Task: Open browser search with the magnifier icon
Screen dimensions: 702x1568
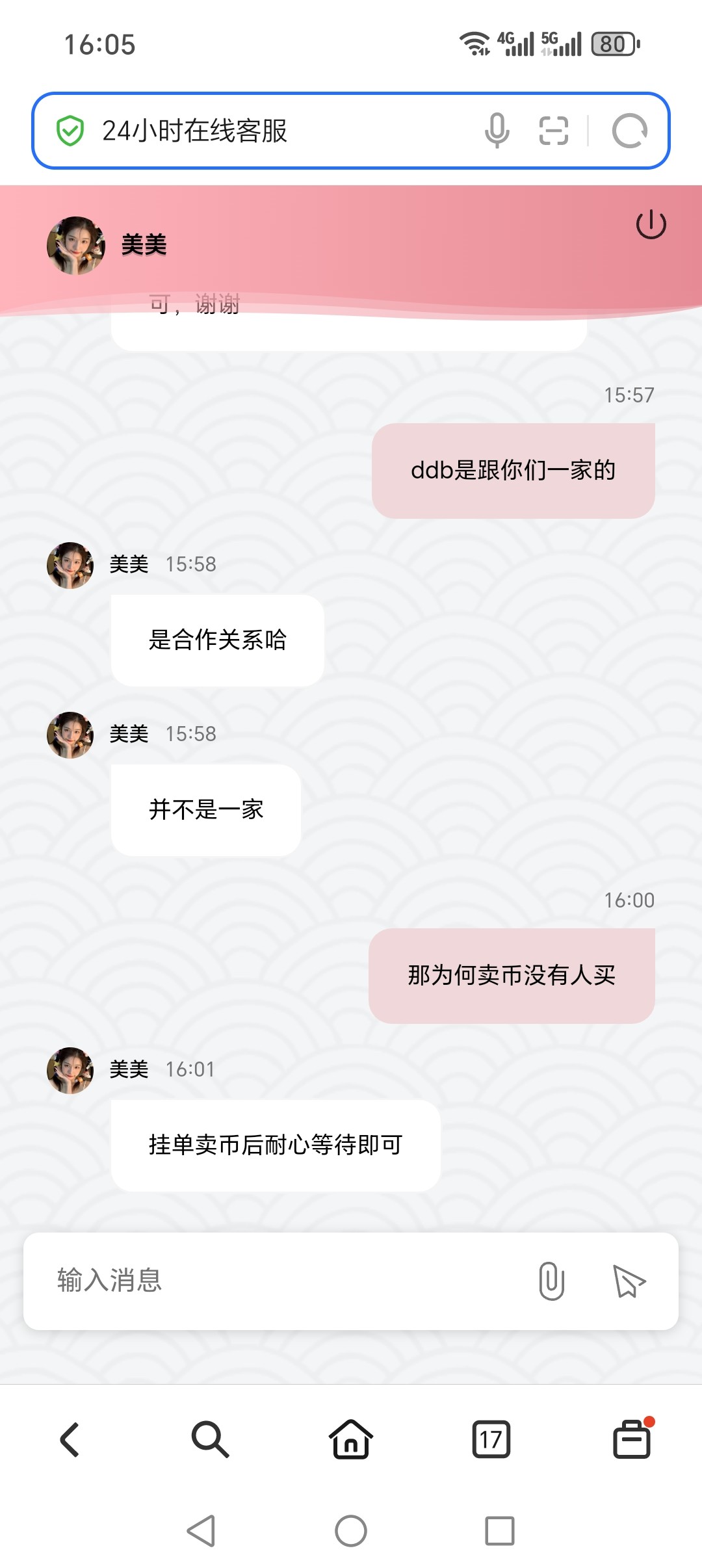Action: (x=210, y=1439)
